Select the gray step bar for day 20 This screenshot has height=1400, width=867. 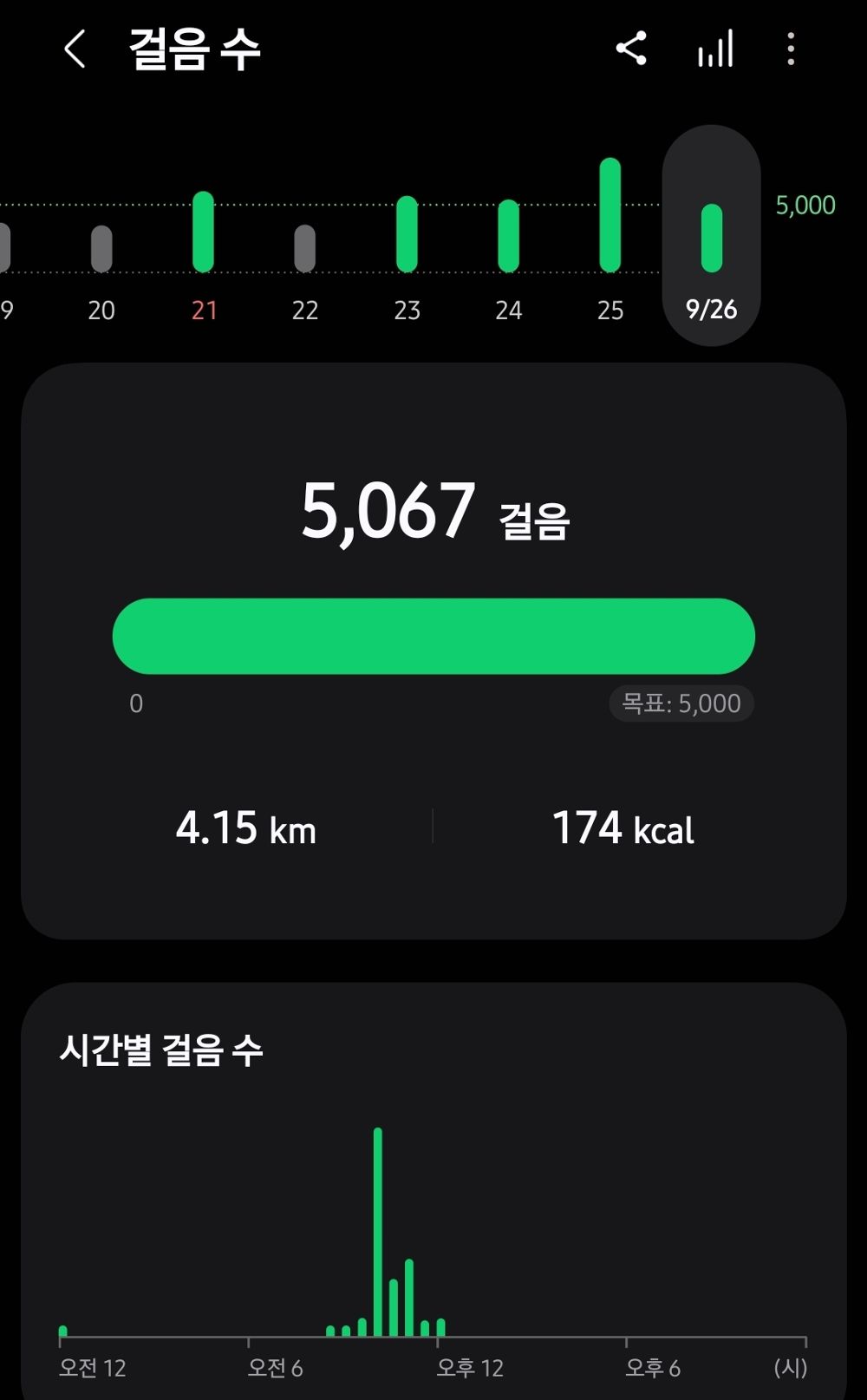[101, 245]
